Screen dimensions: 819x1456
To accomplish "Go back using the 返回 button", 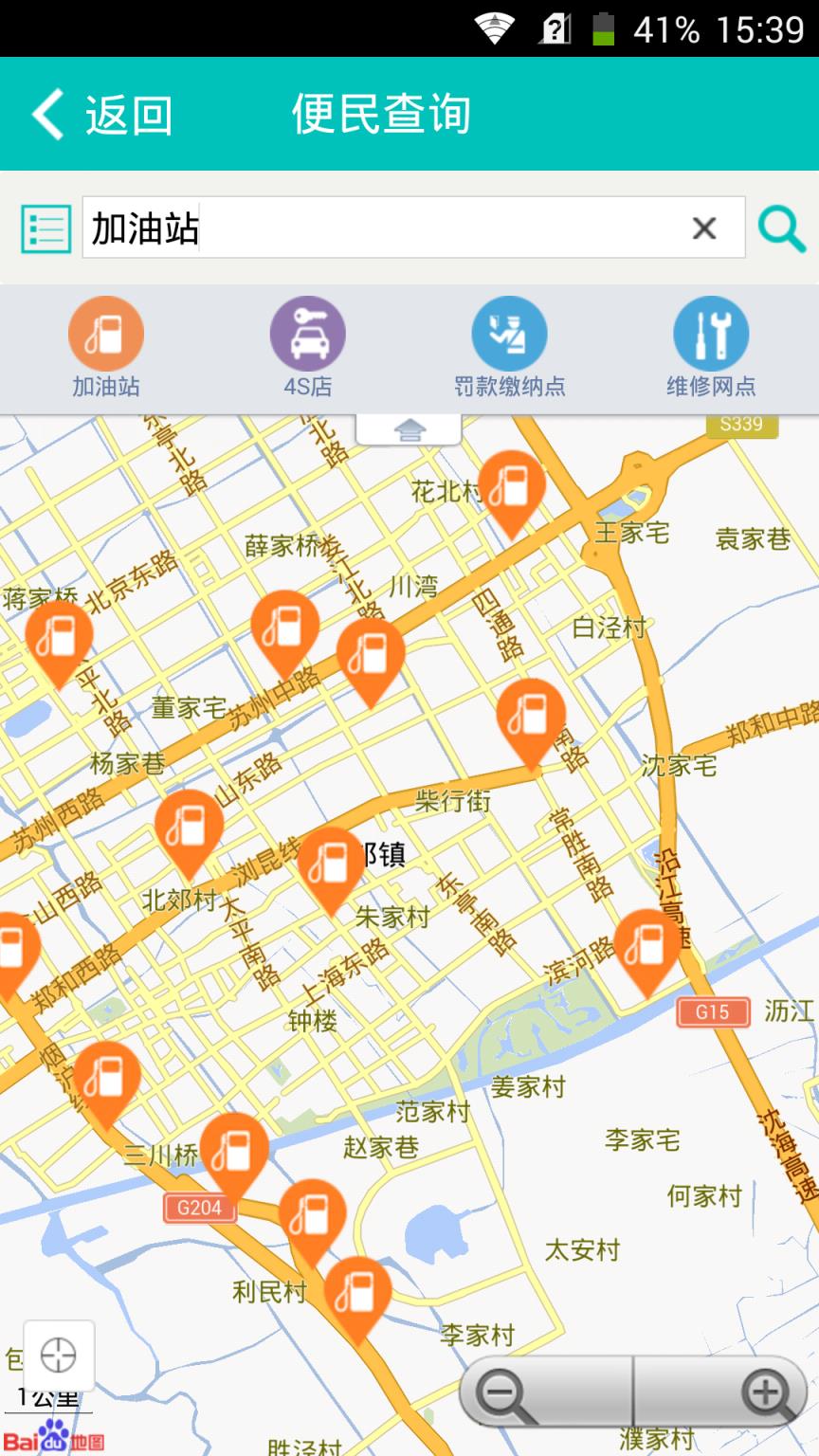I will pos(101,115).
